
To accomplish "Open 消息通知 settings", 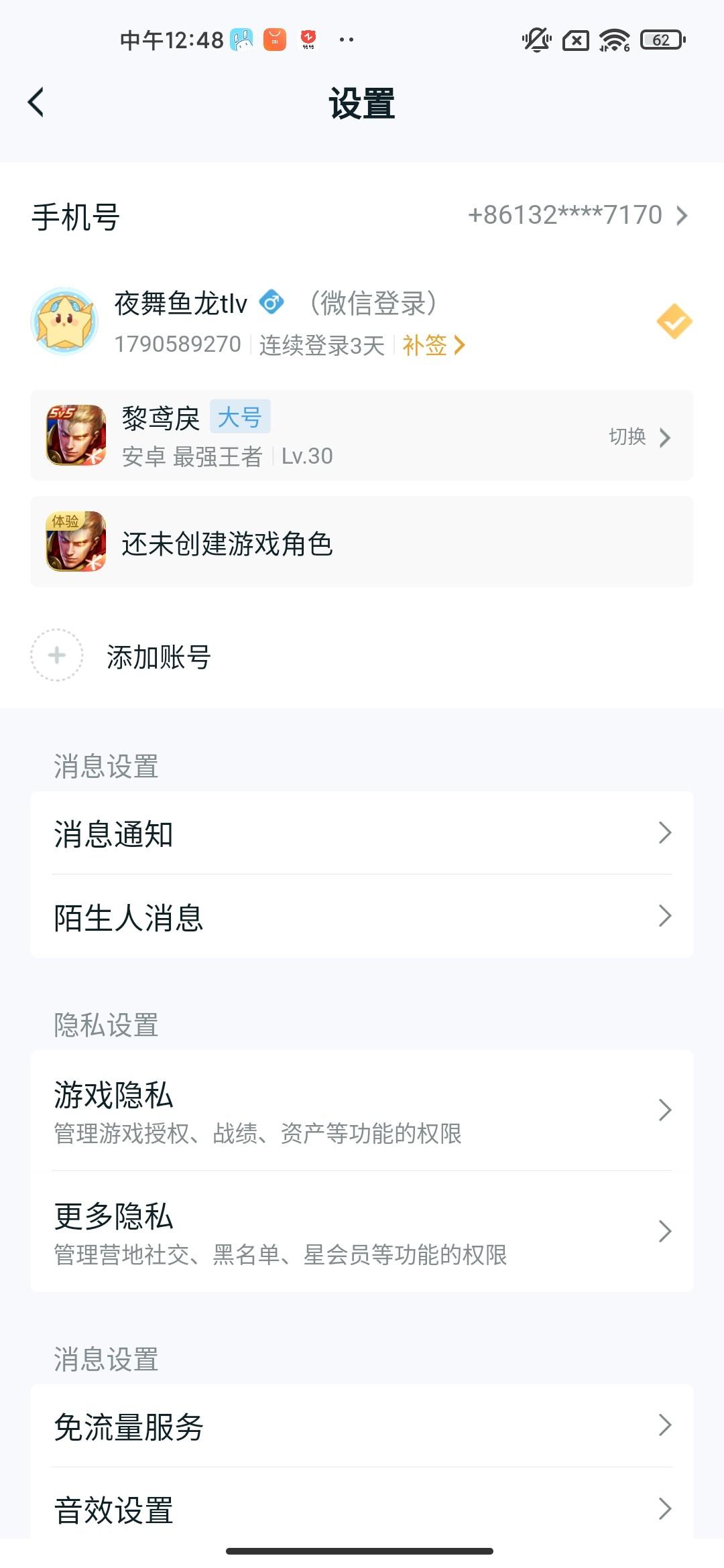I will (x=362, y=834).
